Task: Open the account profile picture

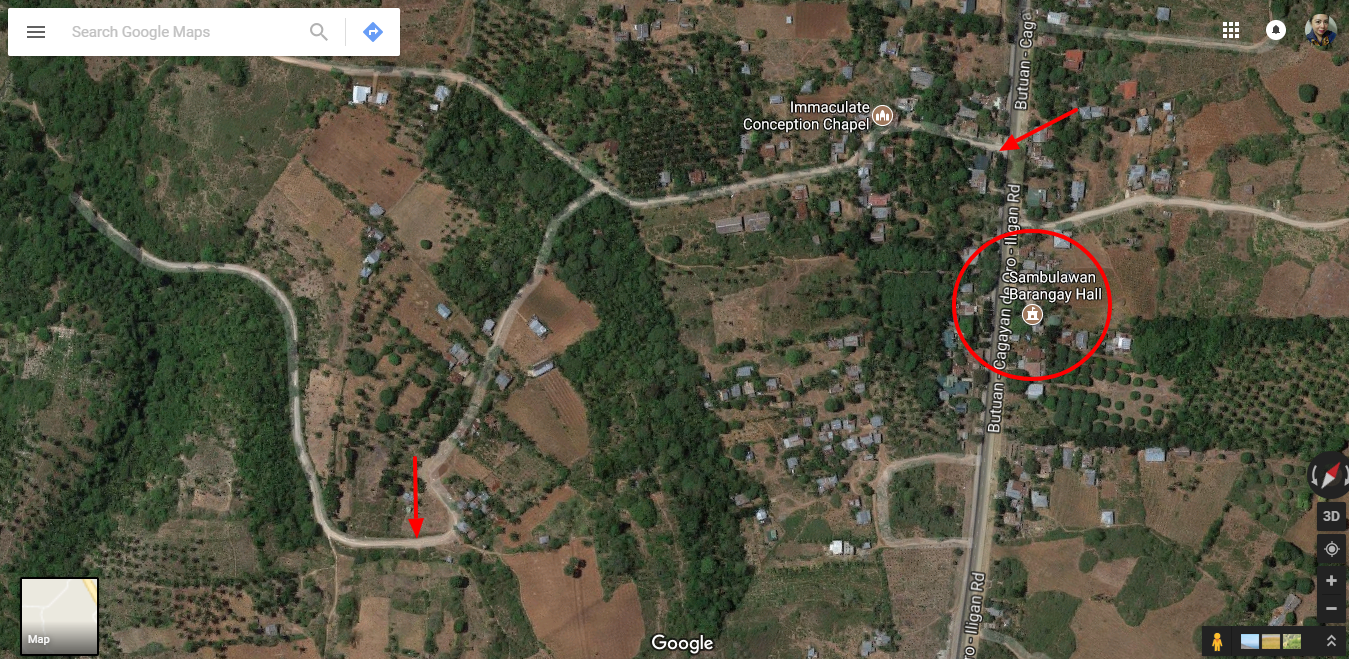Action: tap(1320, 30)
